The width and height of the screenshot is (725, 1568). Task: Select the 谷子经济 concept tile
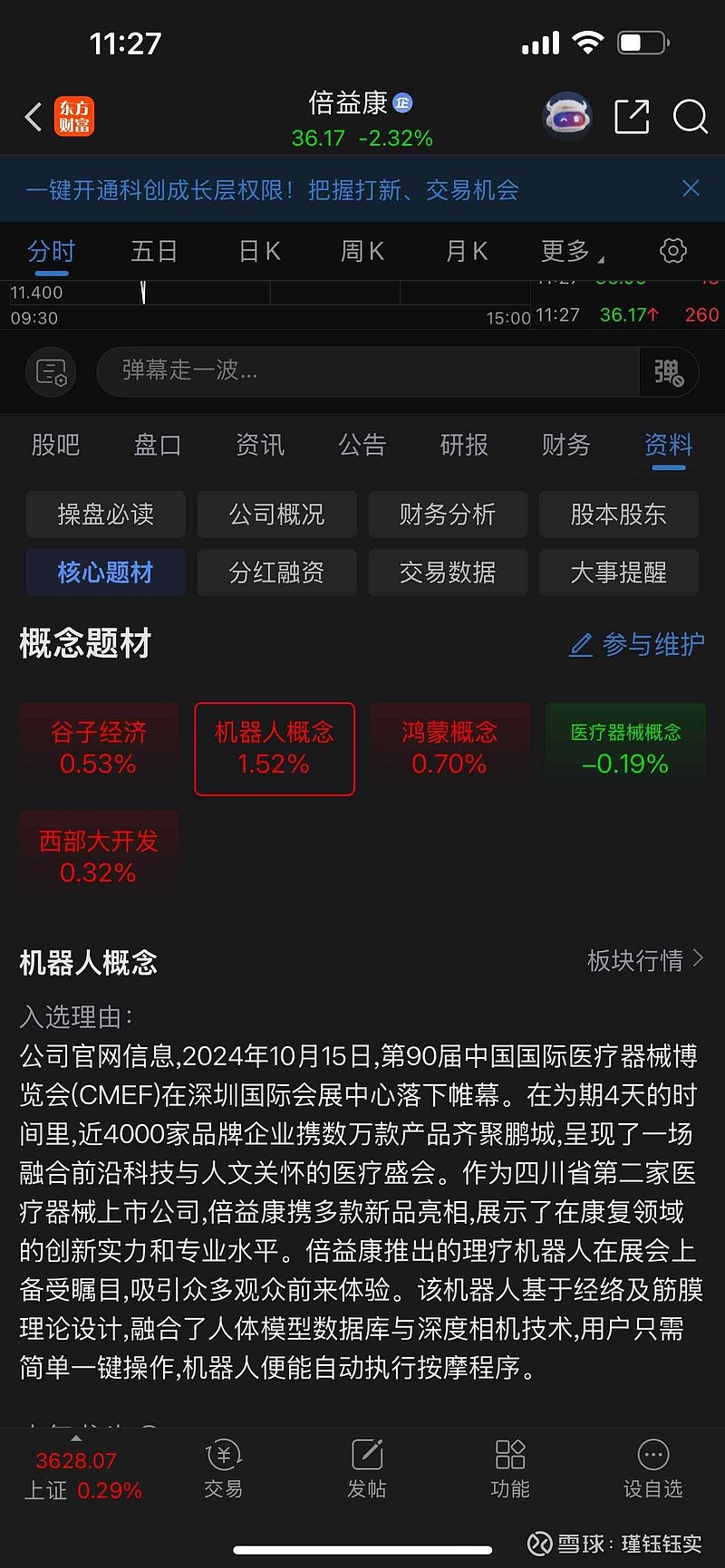point(99,748)
